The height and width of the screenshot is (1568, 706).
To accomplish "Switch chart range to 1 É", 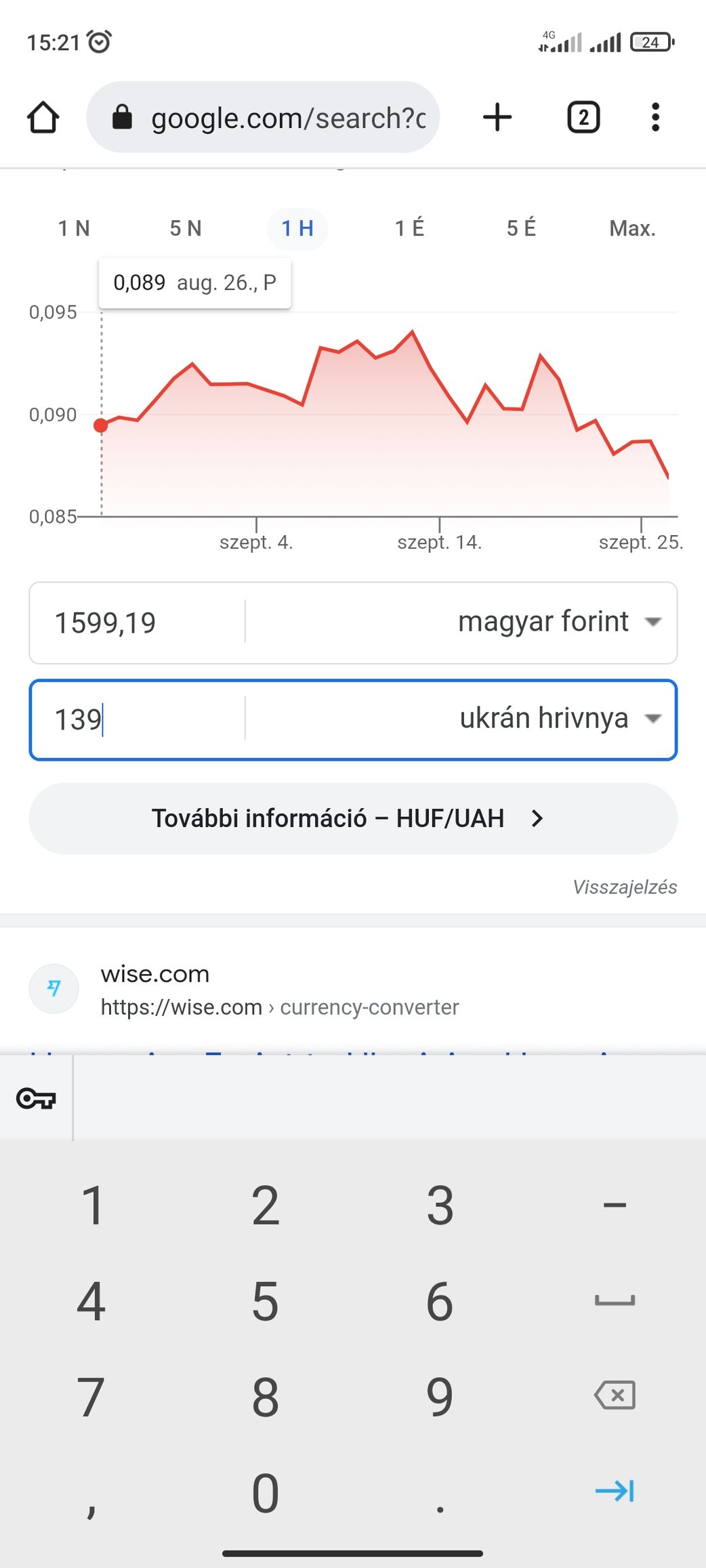I will [409, 228].
